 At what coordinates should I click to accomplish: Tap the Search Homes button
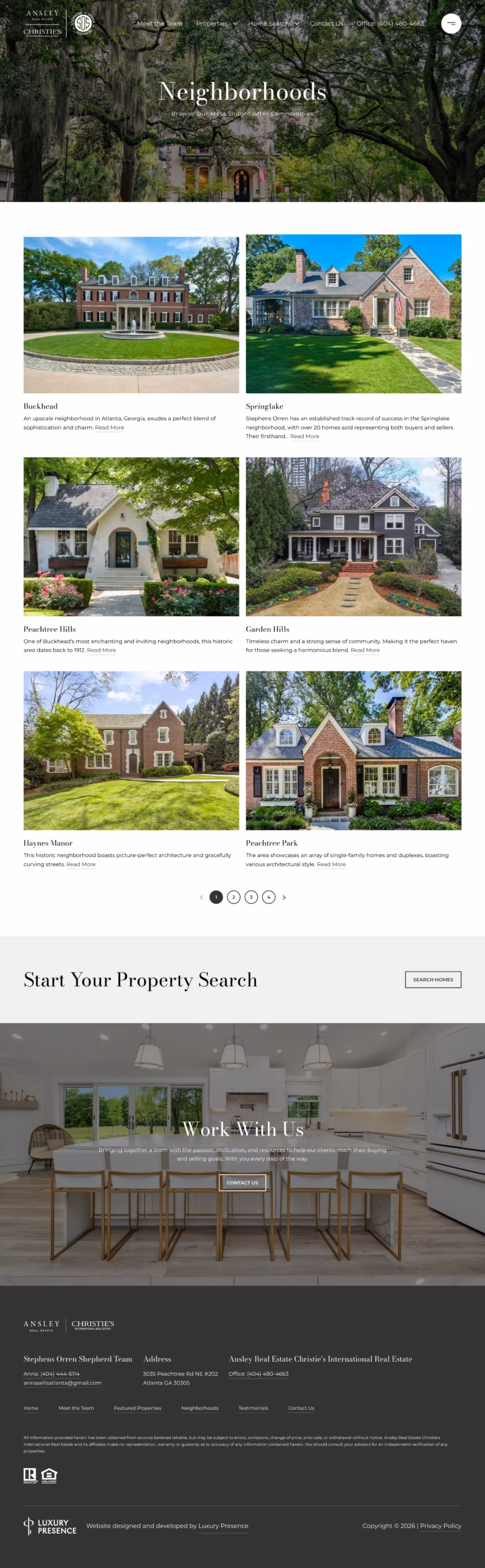(x=433, y=979)
